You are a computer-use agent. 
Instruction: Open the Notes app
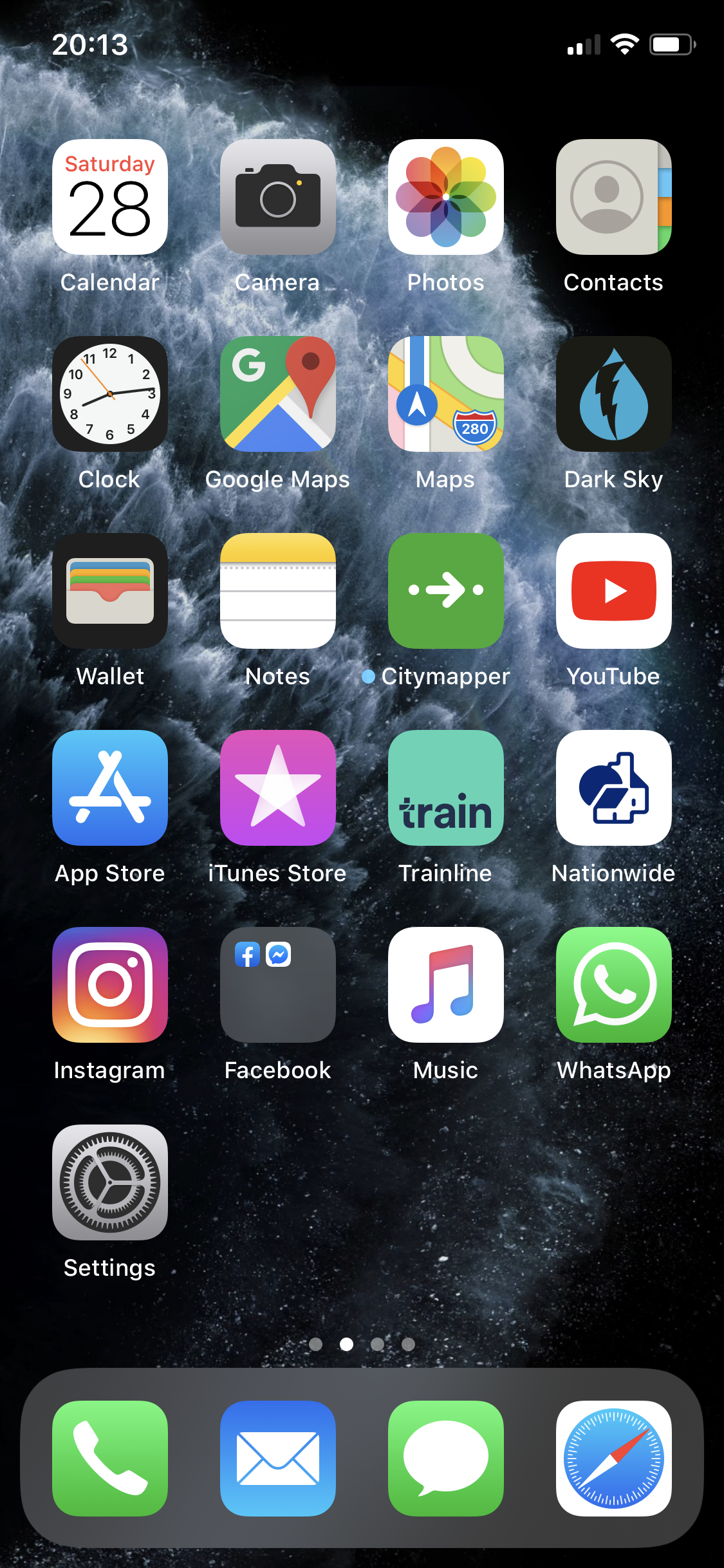click(278, 591)
